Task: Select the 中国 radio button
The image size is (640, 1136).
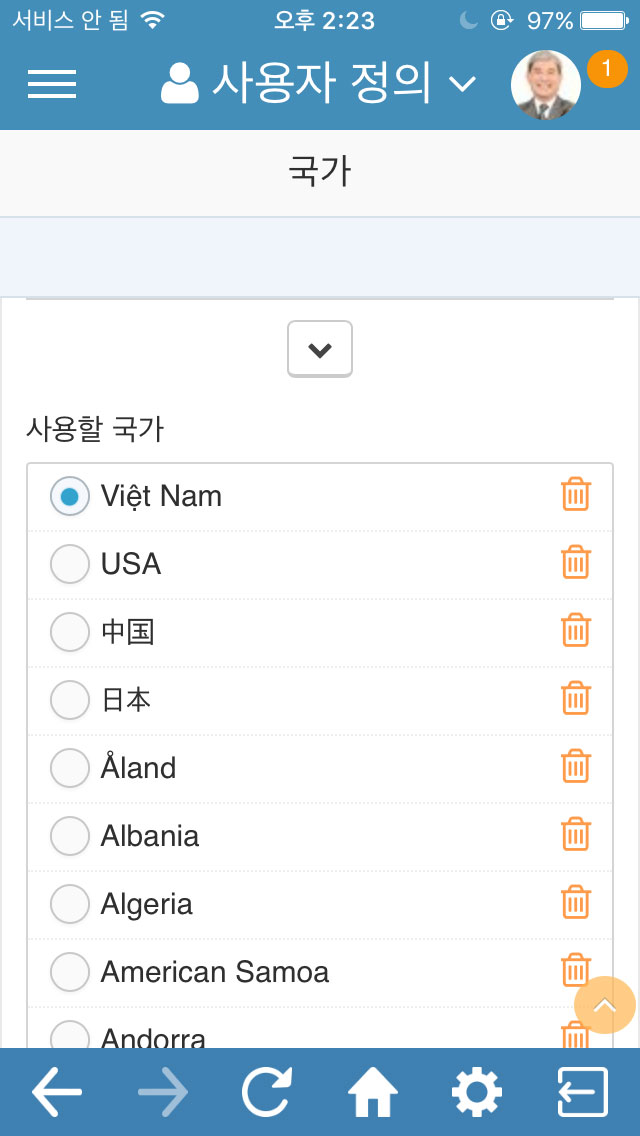Action: click(x=70, y=632)
